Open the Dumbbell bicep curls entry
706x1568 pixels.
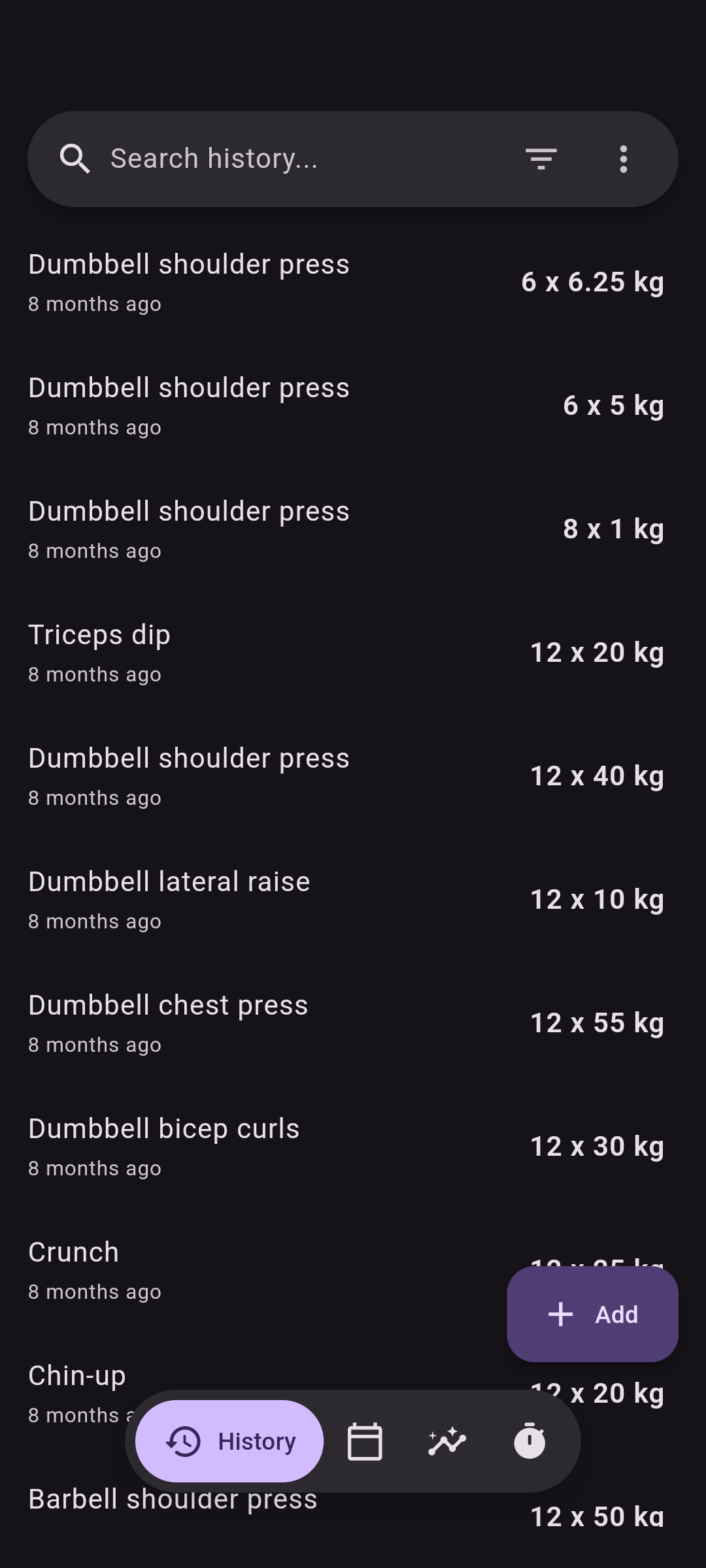click(x=353, y=1147)
